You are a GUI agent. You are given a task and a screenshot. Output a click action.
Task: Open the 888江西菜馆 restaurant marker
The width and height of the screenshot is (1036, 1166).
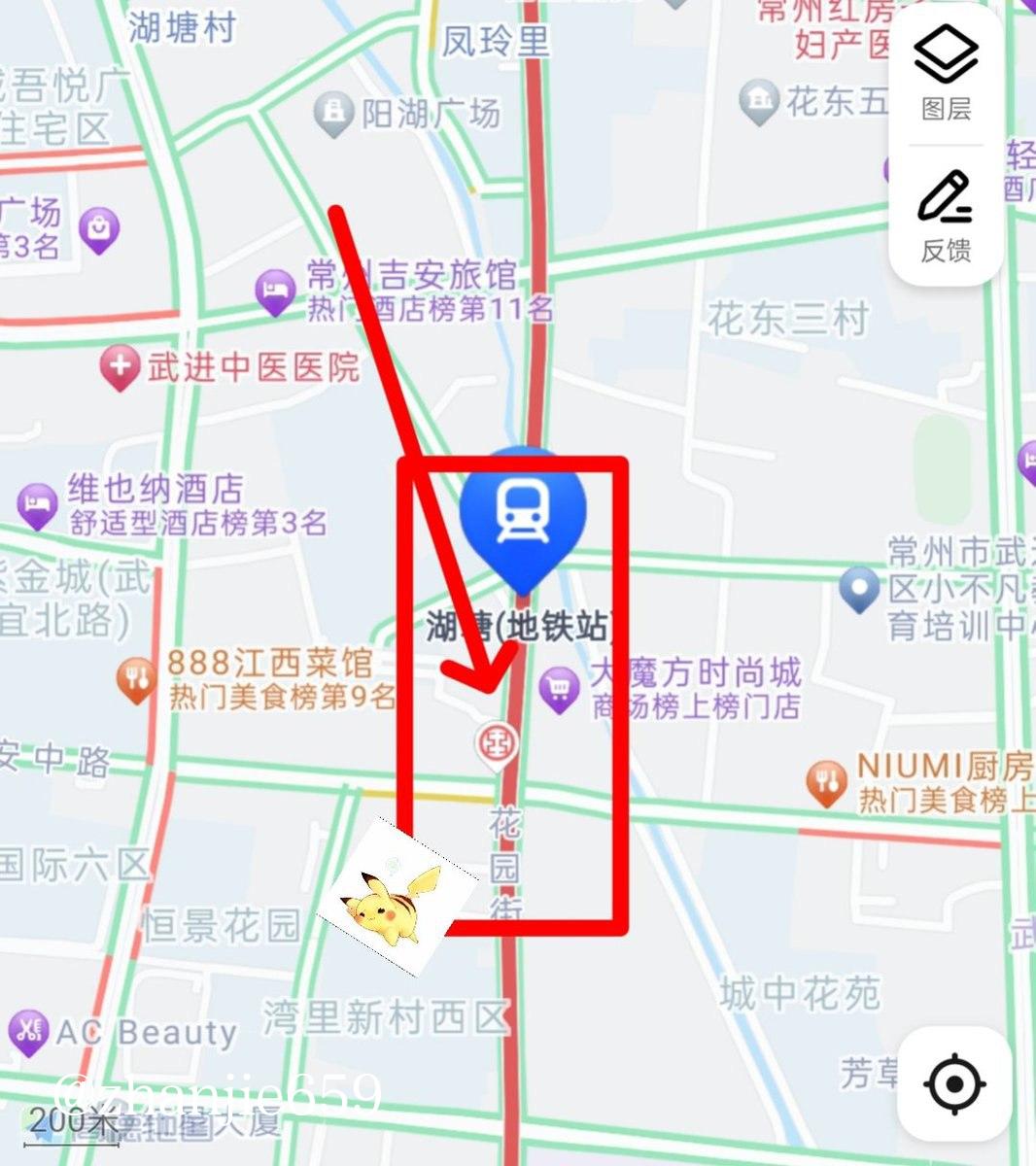136,678
